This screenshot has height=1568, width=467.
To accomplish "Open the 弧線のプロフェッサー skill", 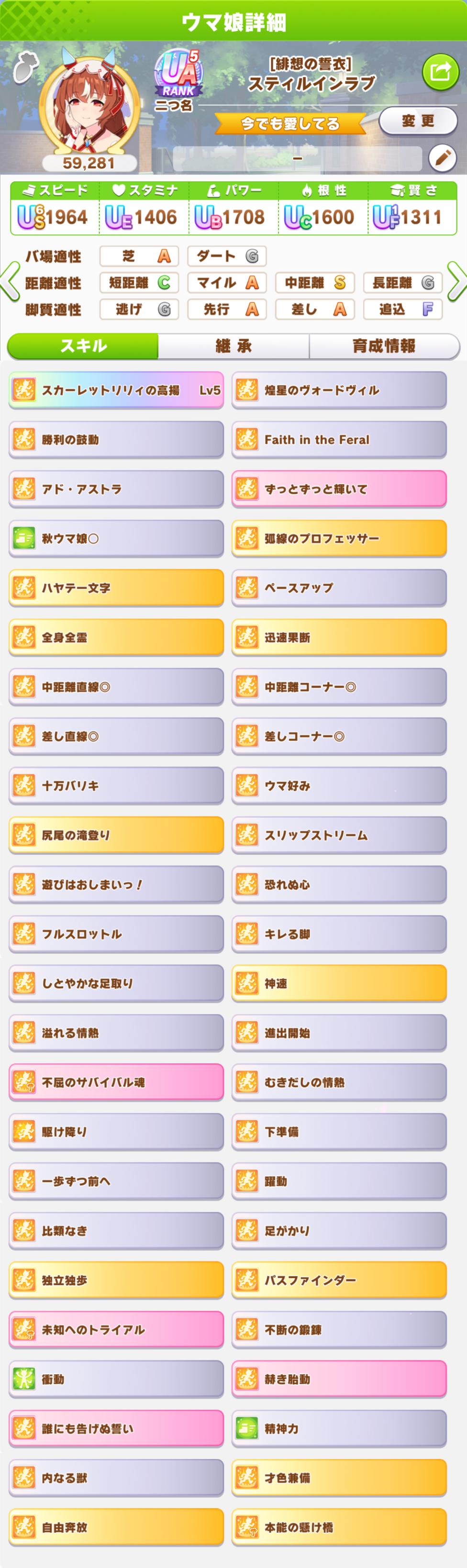I will [x=339, y=538].
